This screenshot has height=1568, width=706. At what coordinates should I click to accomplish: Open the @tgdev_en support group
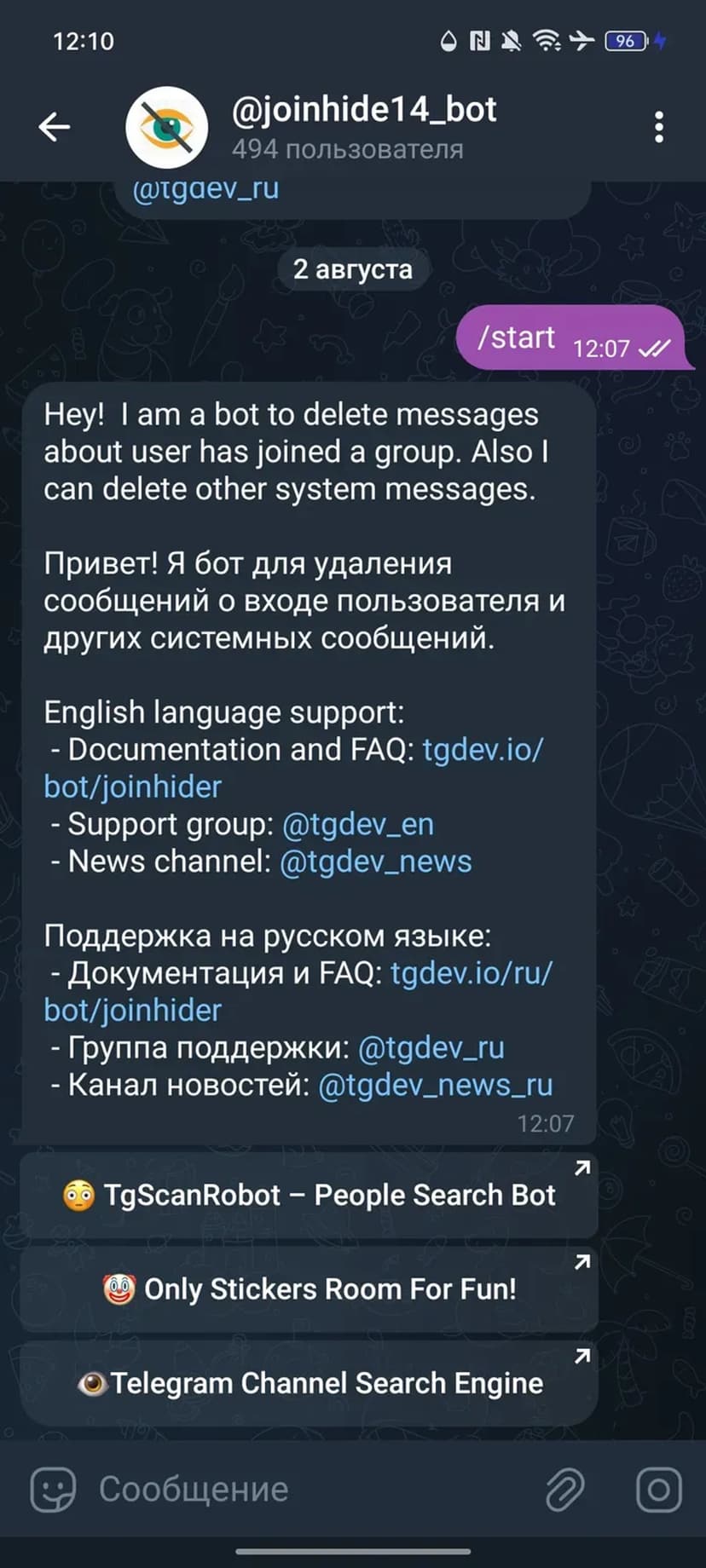[357, 824]
